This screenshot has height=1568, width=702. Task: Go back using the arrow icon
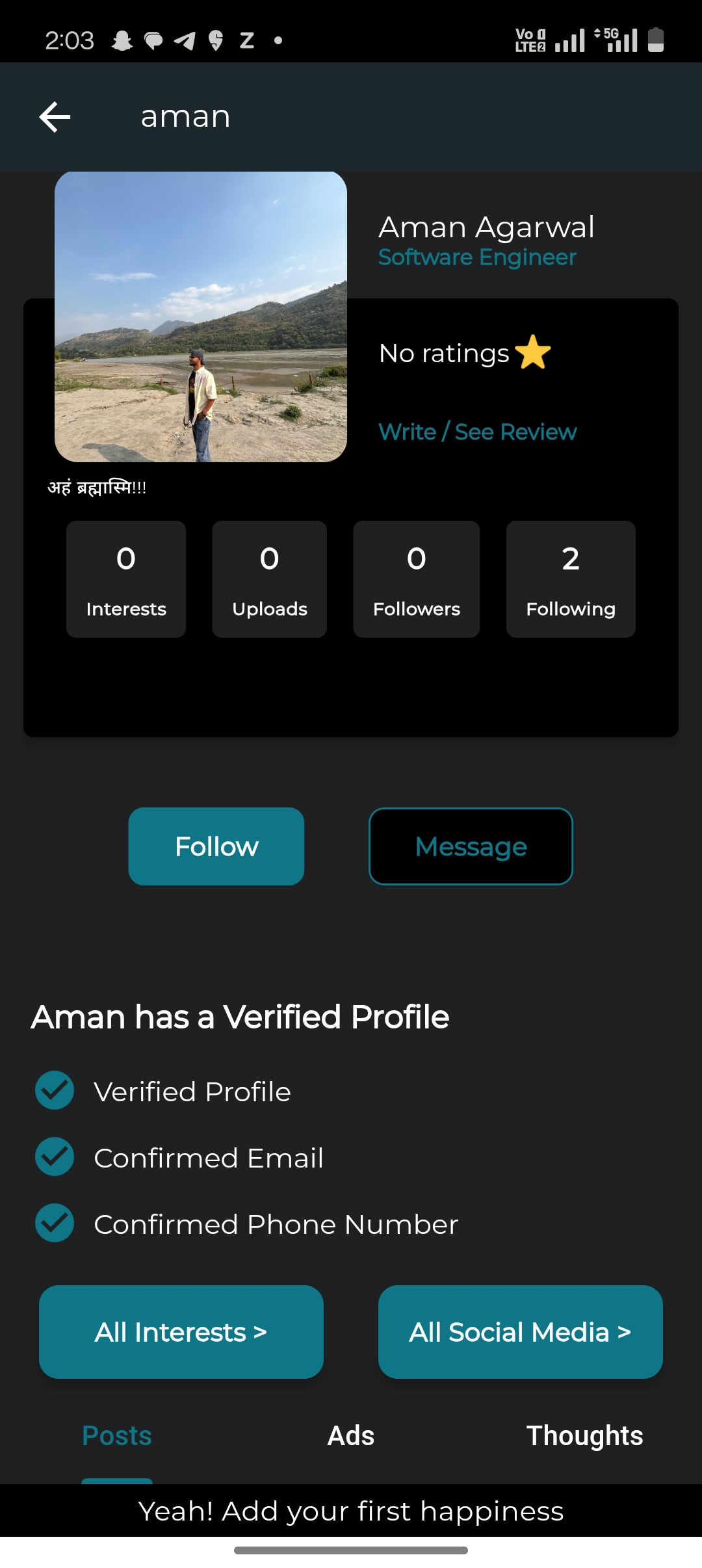[x=55, y=117]
